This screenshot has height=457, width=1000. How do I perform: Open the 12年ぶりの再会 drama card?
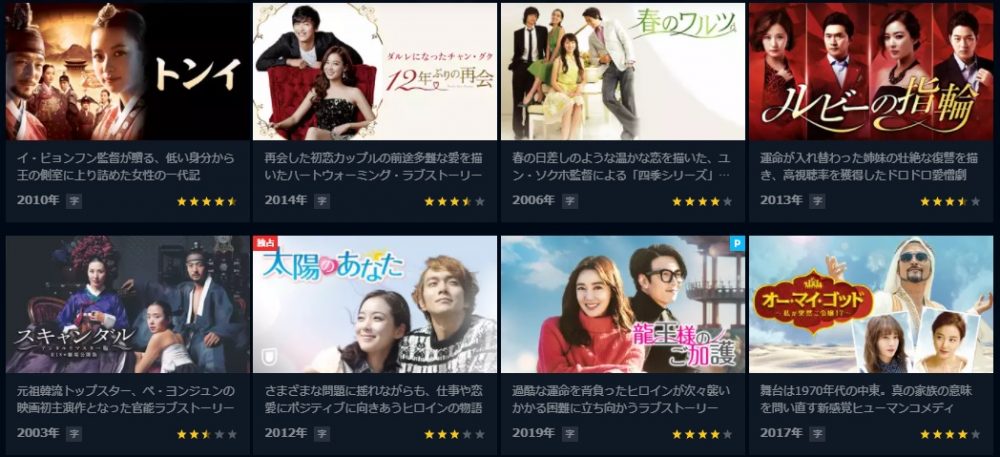pos(374,72)
